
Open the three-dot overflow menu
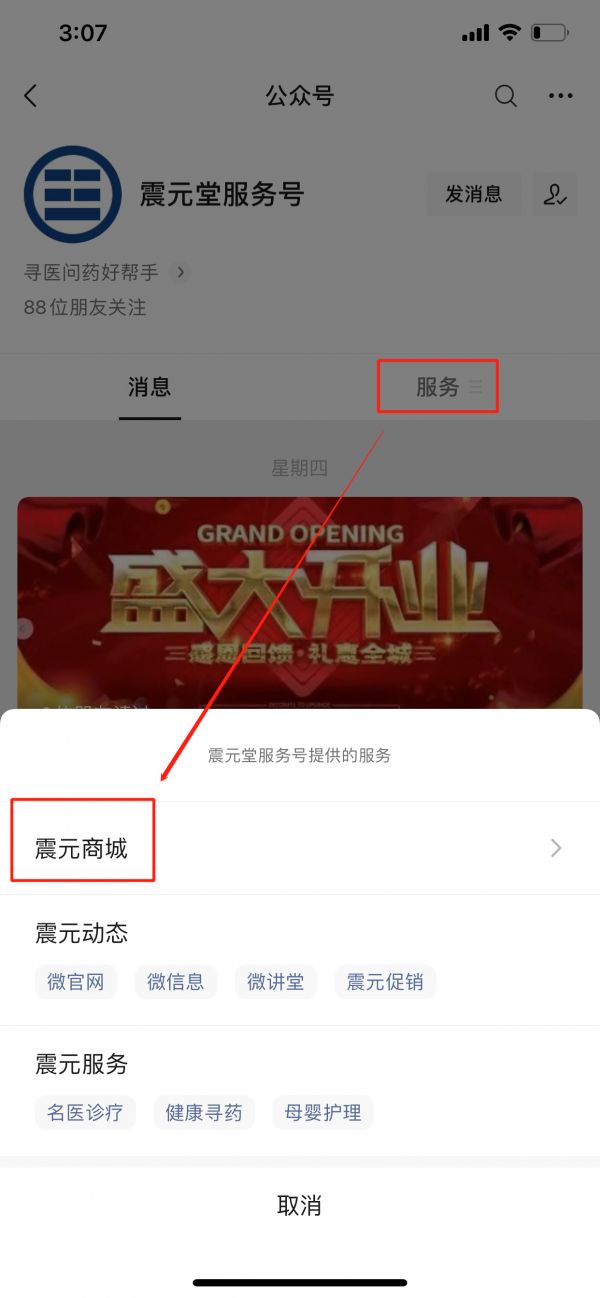(x=561, y=96)
